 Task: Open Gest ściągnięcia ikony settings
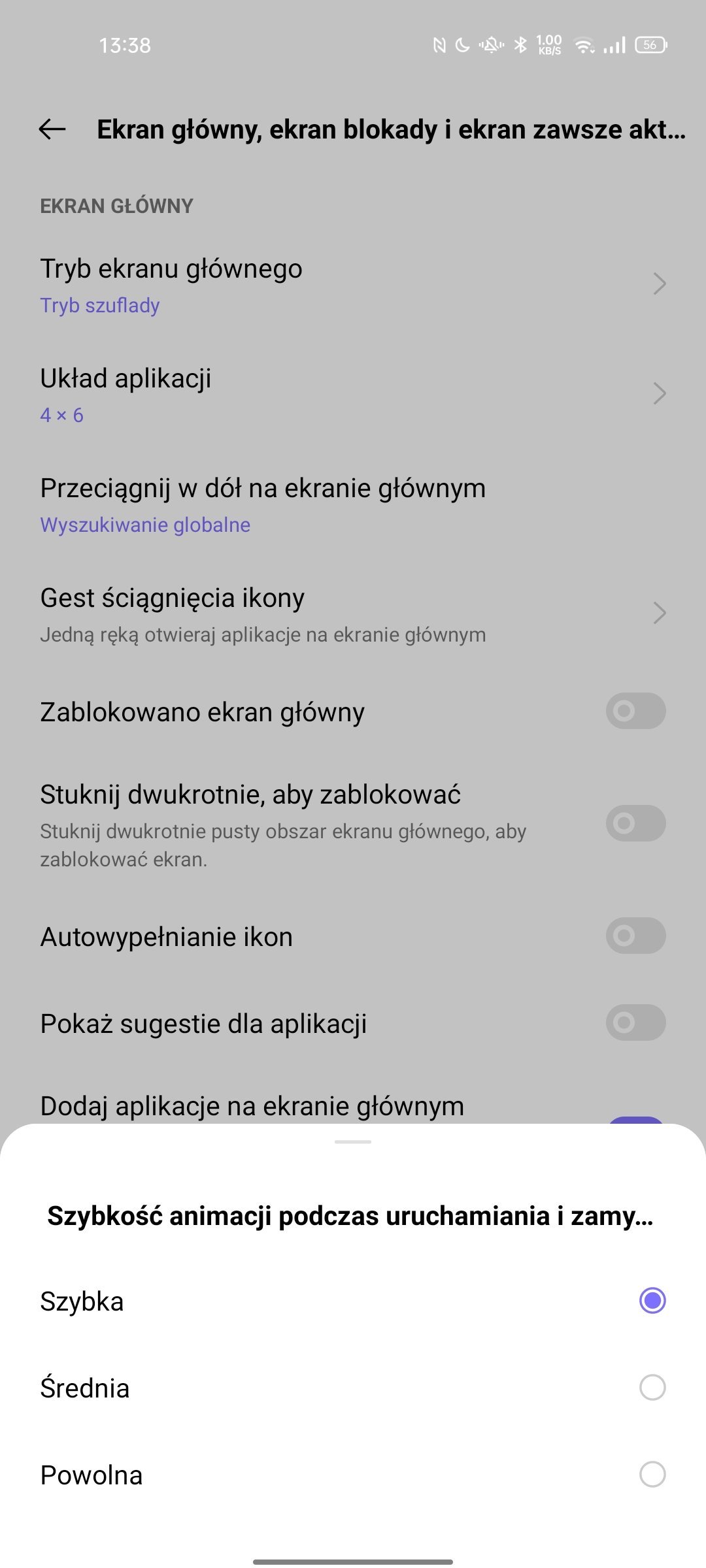353,615
